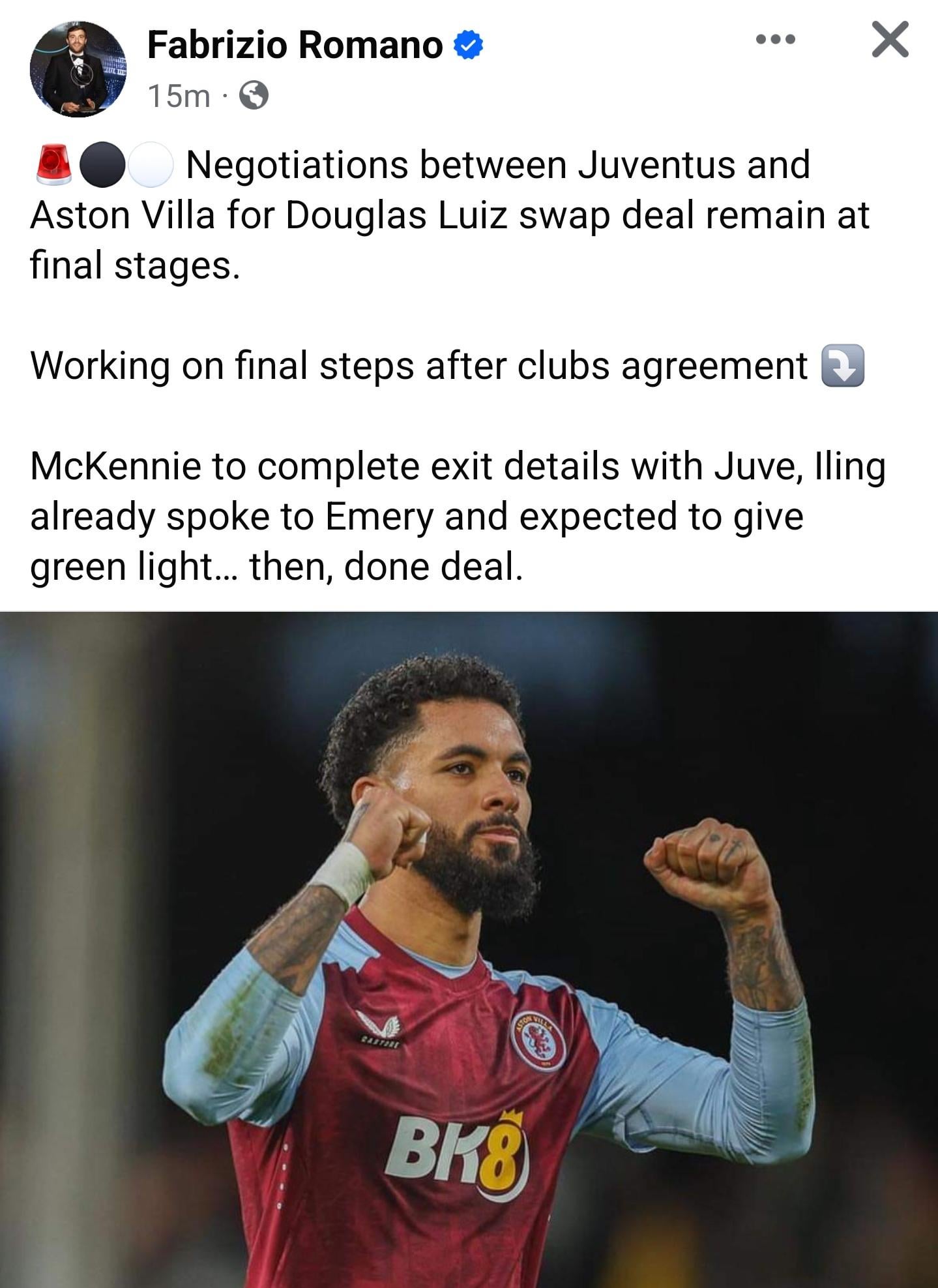This screenshot has width=938, height=1288.
Task: Tap the 15m post timestamp
Action: pos(179,97)
